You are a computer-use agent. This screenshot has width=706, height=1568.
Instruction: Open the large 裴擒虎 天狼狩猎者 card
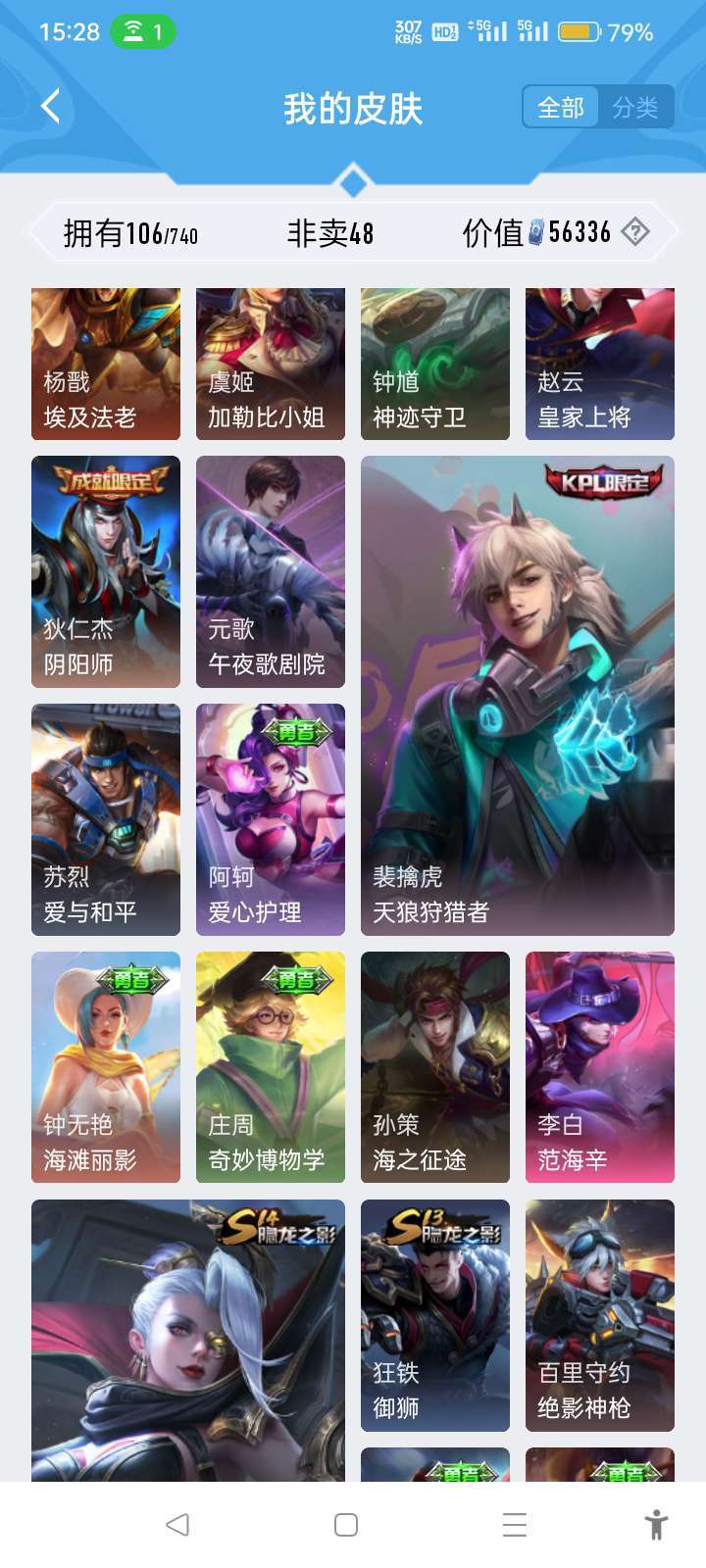[x=518, y=696]
